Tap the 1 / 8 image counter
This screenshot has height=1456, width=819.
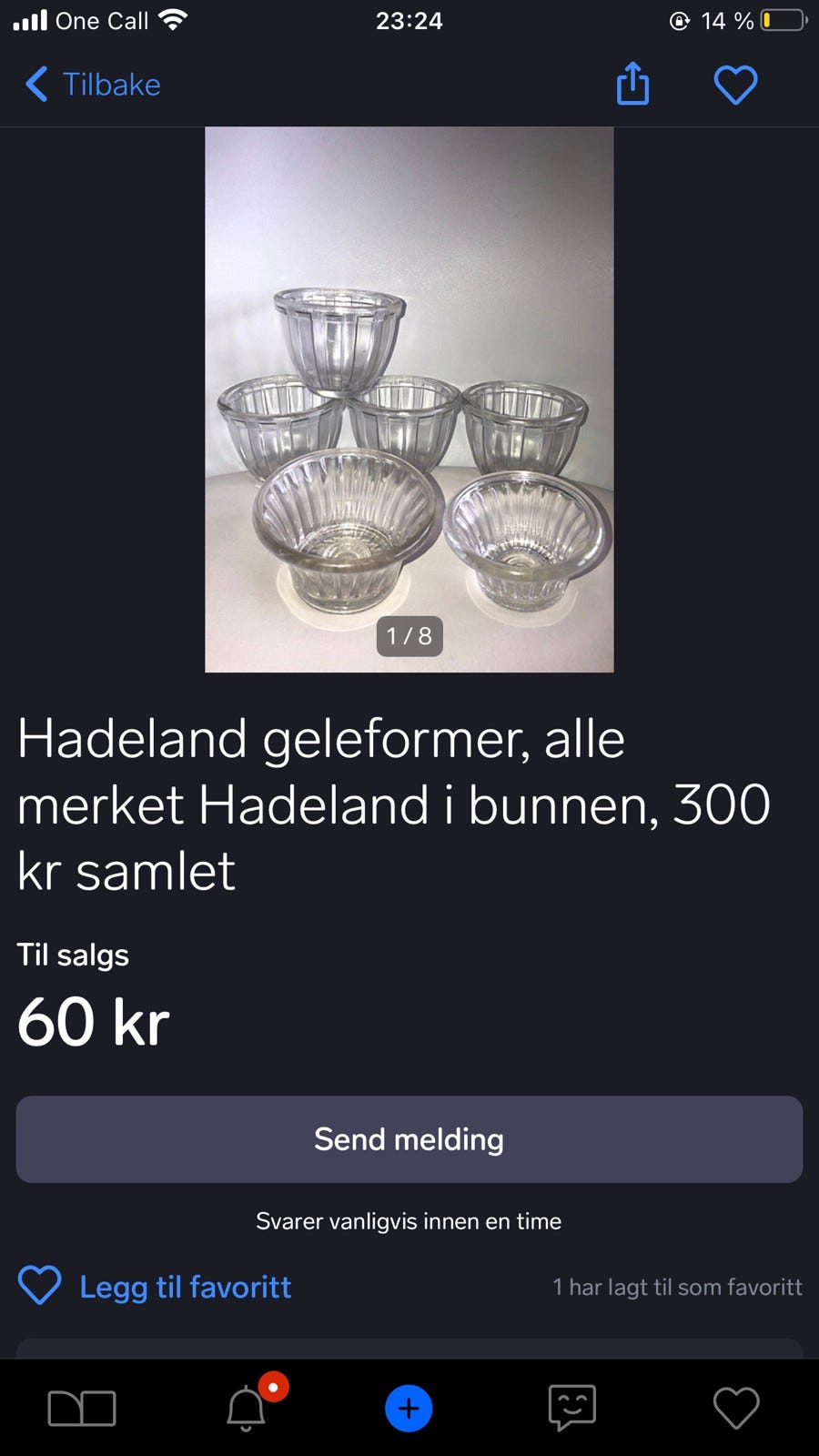(409, 637)
